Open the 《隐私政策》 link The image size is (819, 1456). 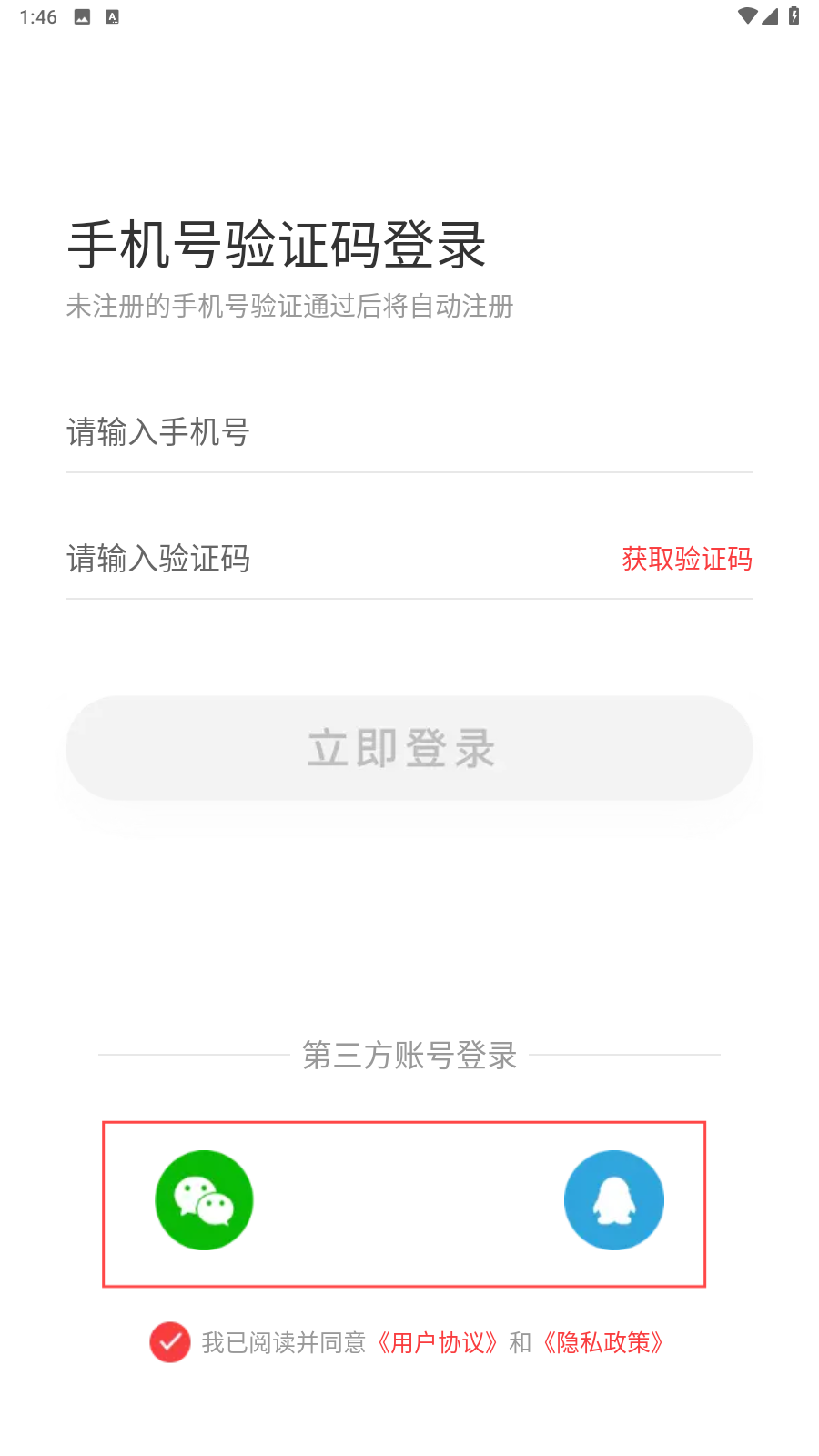604,1342
